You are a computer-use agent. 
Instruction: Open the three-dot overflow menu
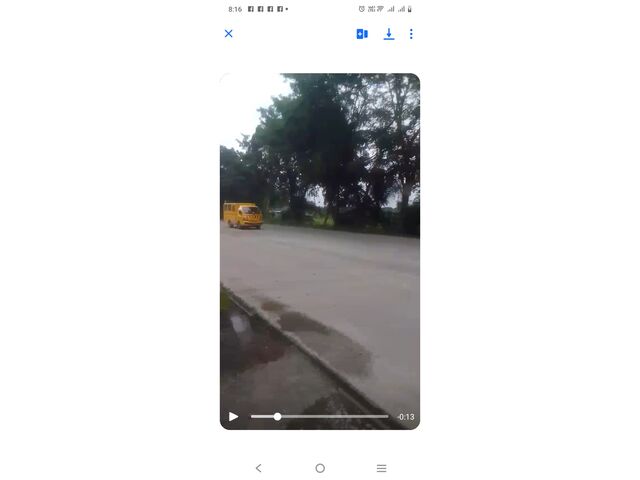[411, 34]
